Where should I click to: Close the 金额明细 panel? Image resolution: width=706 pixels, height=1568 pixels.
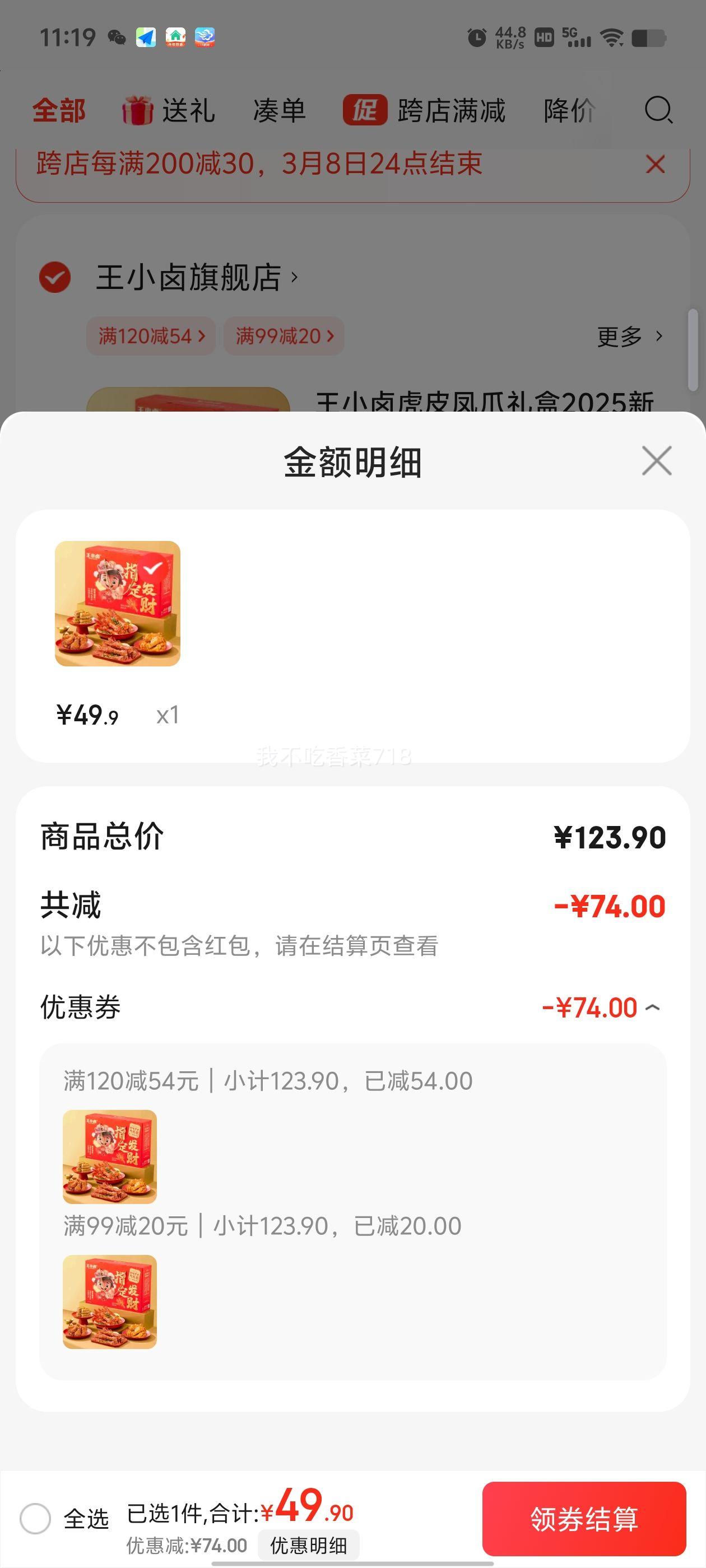click(657, 460)
